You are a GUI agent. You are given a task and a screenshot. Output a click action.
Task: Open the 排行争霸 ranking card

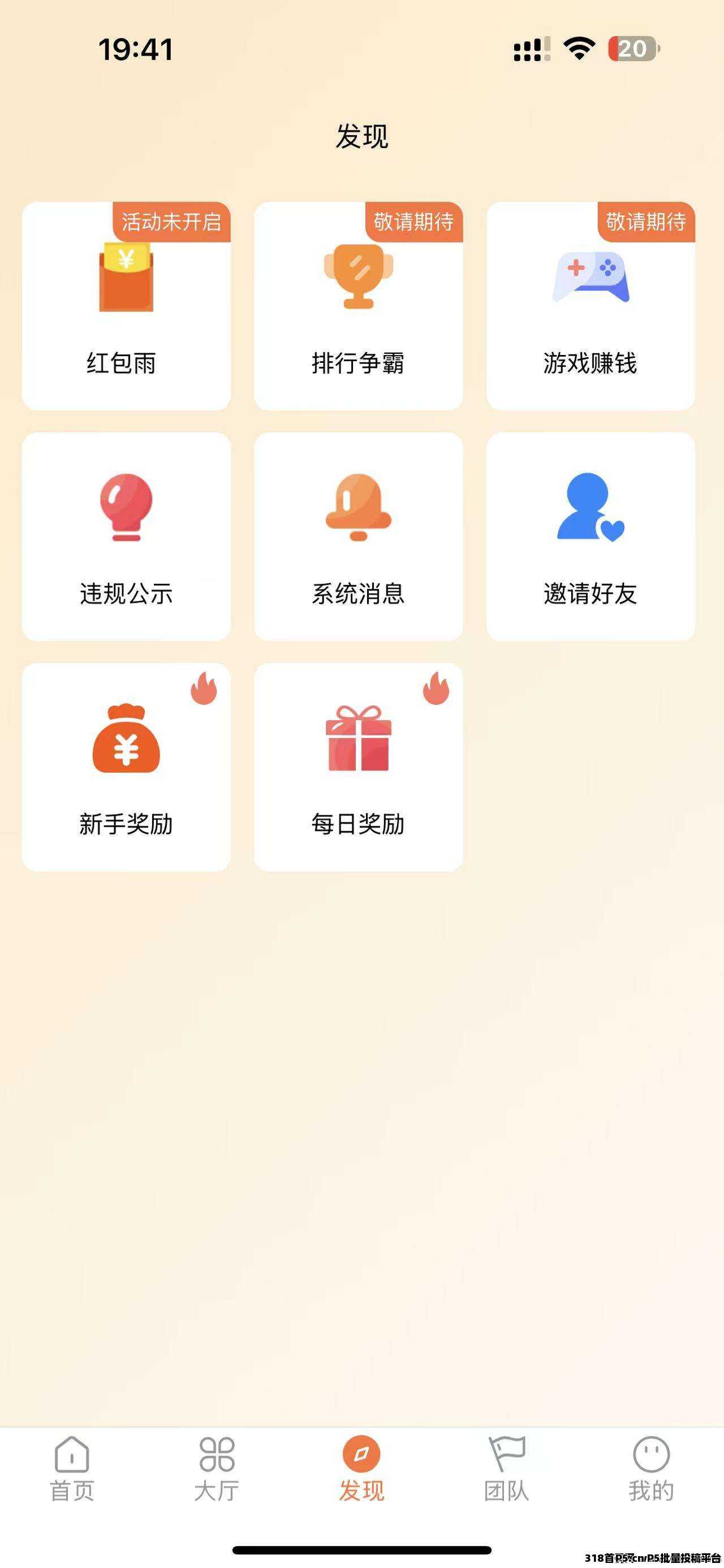pyautogui.click(x=358, y=306)
